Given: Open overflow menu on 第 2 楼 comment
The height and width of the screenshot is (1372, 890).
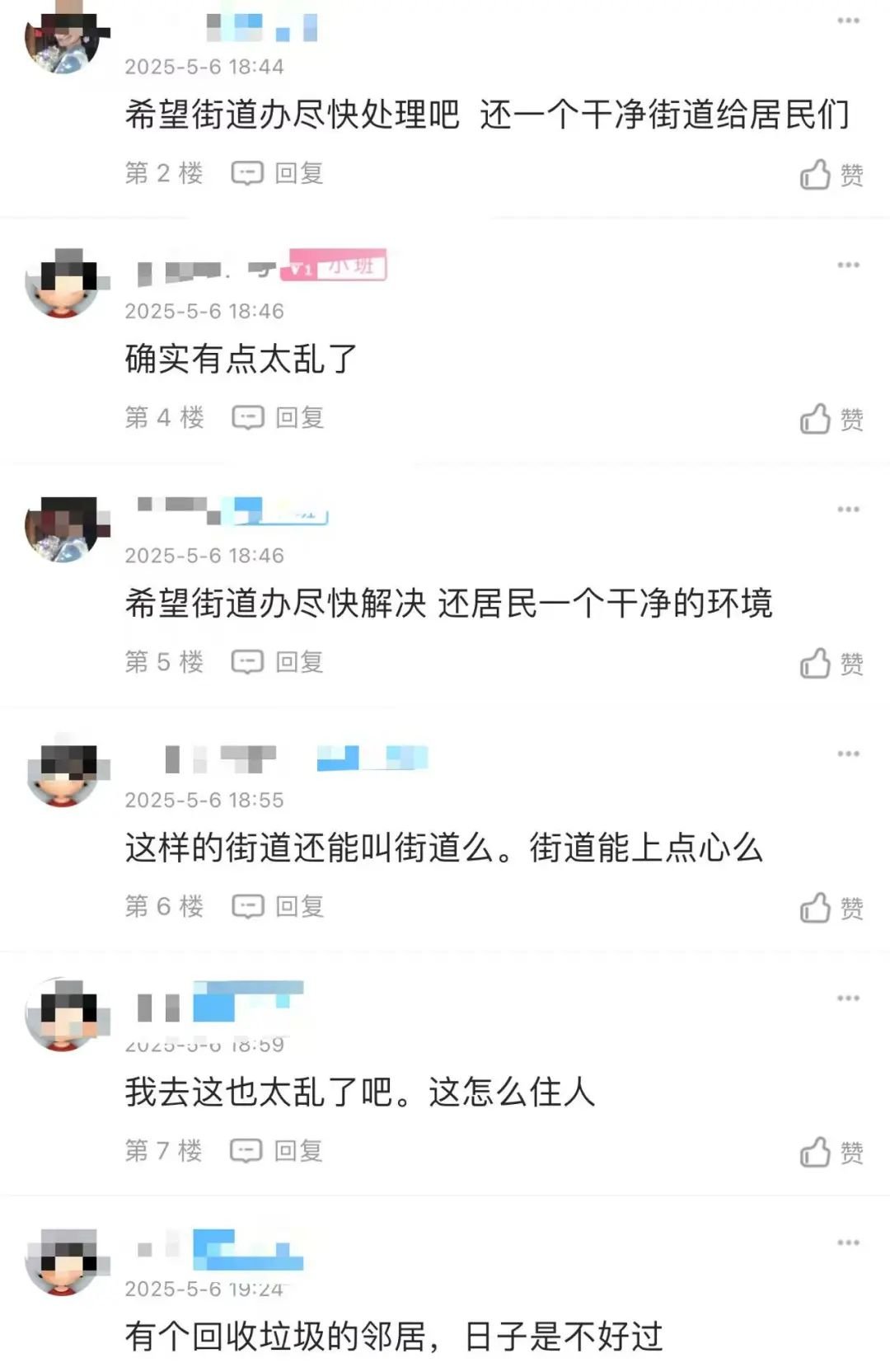Looking at the screenshot, I should click(x=848, y=21).
